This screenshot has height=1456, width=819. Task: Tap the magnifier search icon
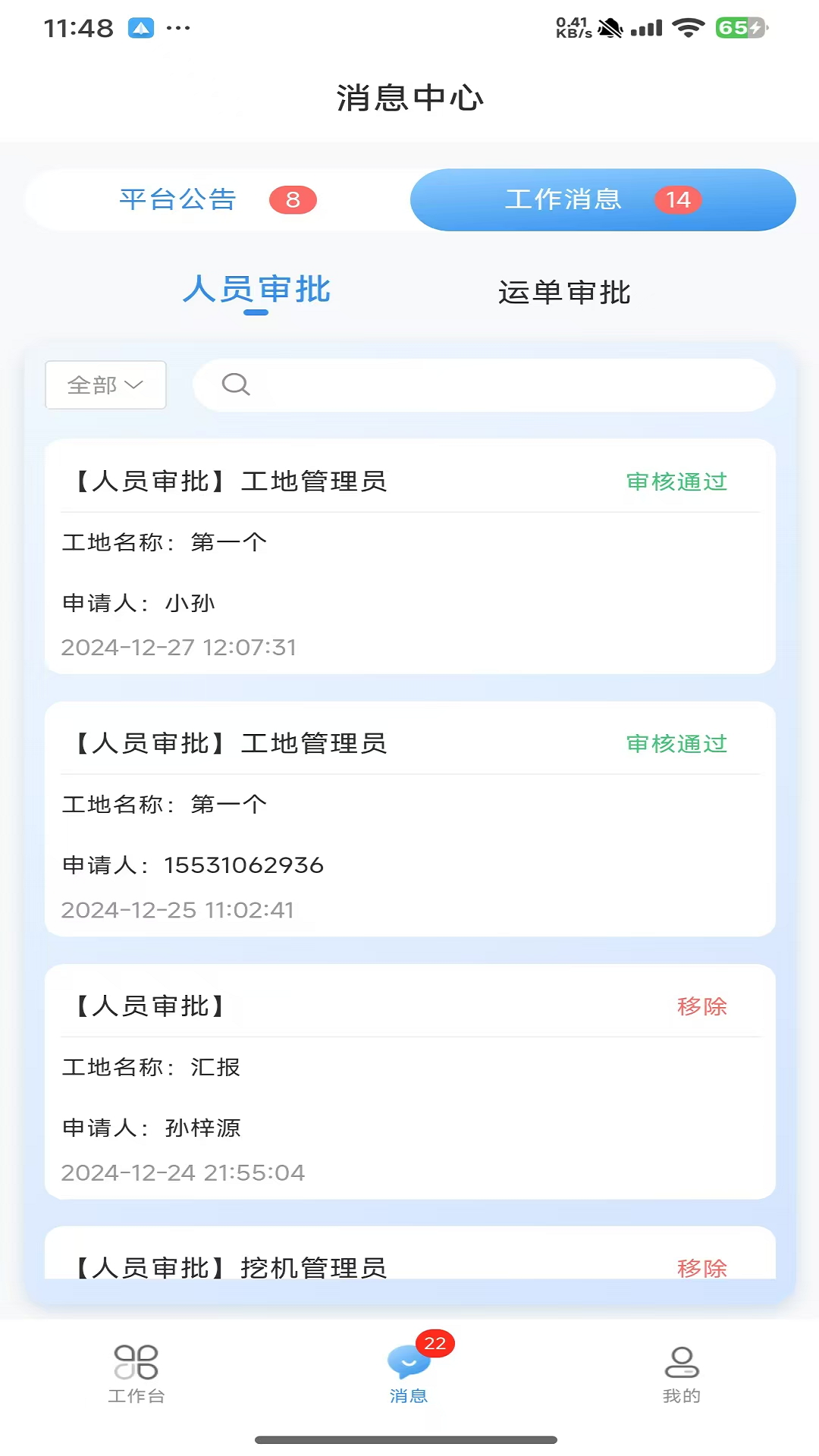[237, 384]
